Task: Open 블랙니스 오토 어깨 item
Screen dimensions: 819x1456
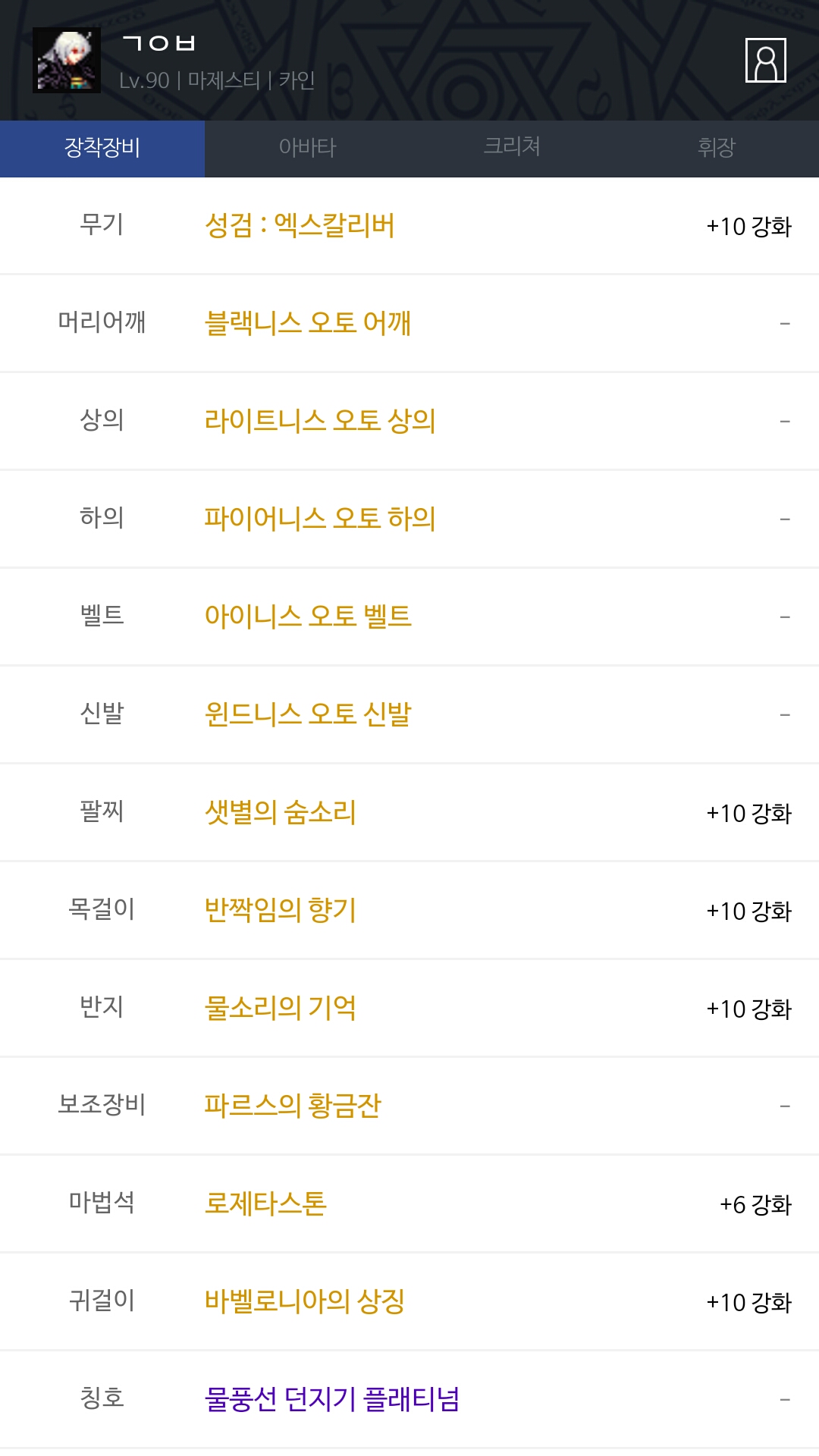Action: pos(308,324)
